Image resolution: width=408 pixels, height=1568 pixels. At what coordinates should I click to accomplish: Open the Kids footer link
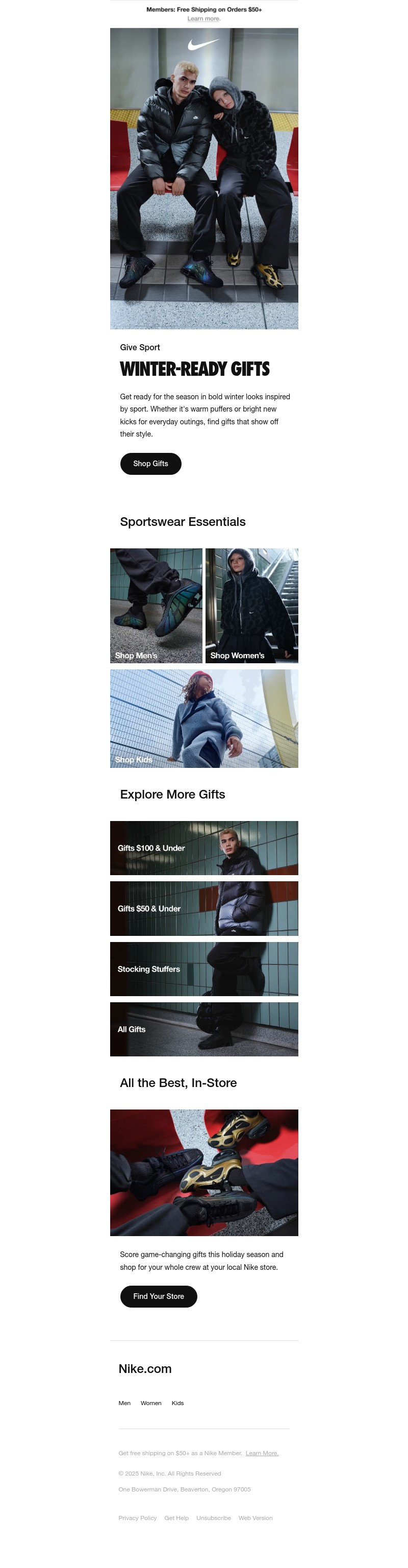177,1403
